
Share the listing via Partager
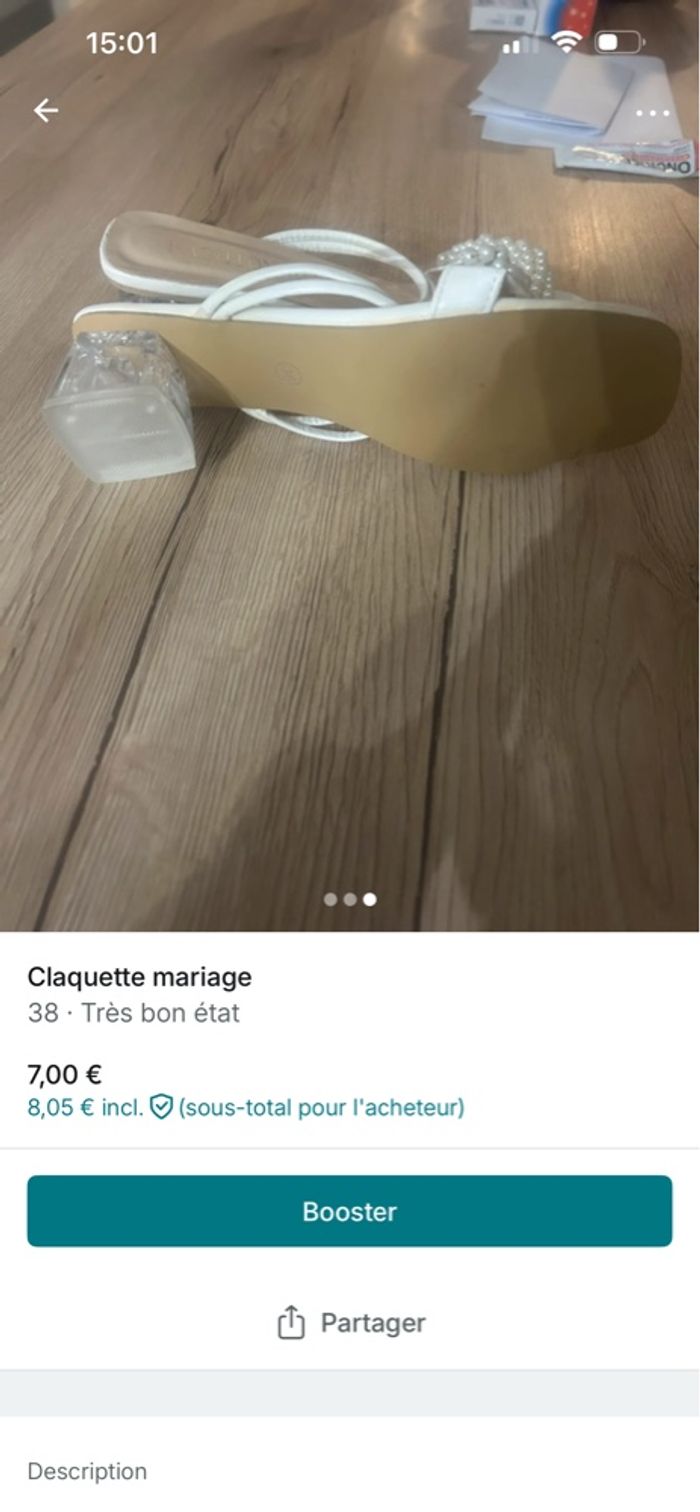point(351,1322)
